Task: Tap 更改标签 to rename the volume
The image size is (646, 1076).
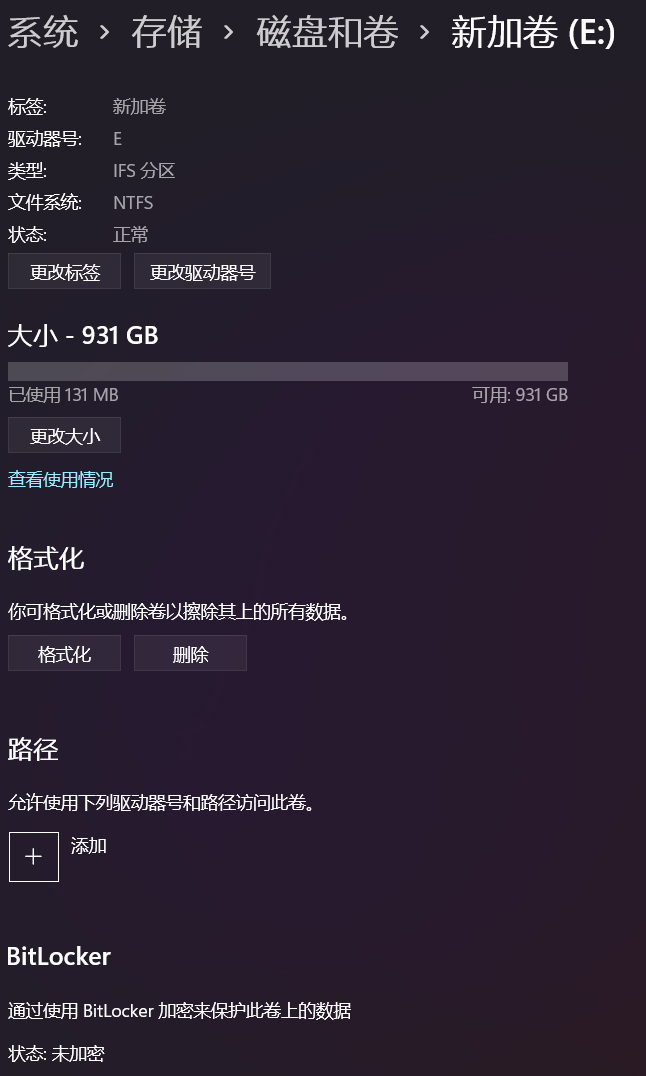Action: click(65, 272)
